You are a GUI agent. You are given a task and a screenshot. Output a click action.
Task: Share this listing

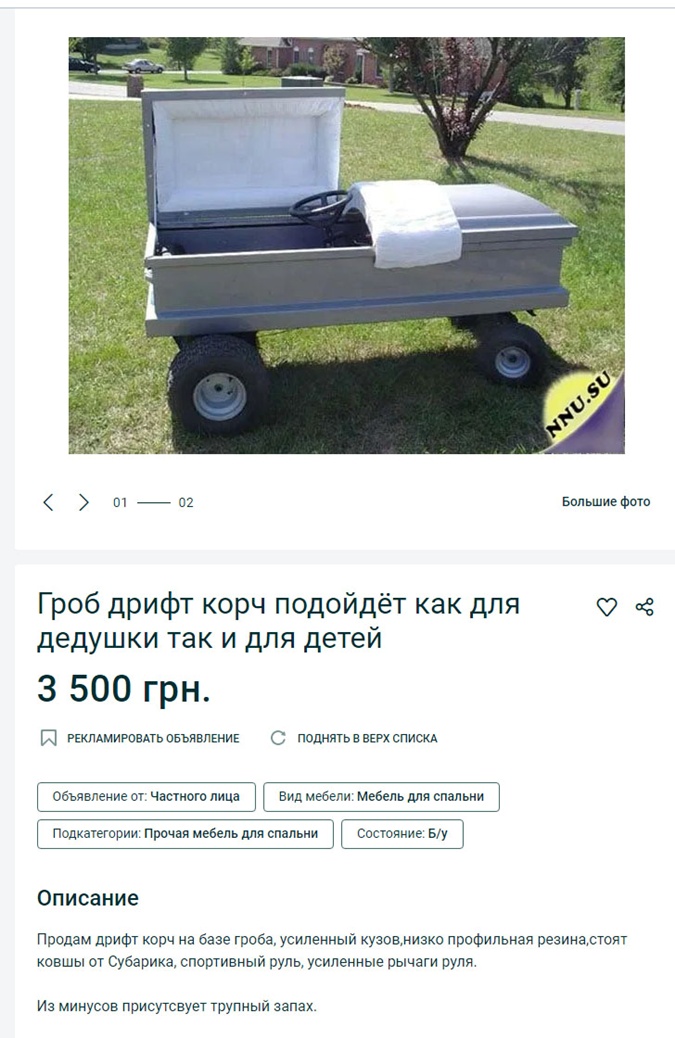pos(645,607)
